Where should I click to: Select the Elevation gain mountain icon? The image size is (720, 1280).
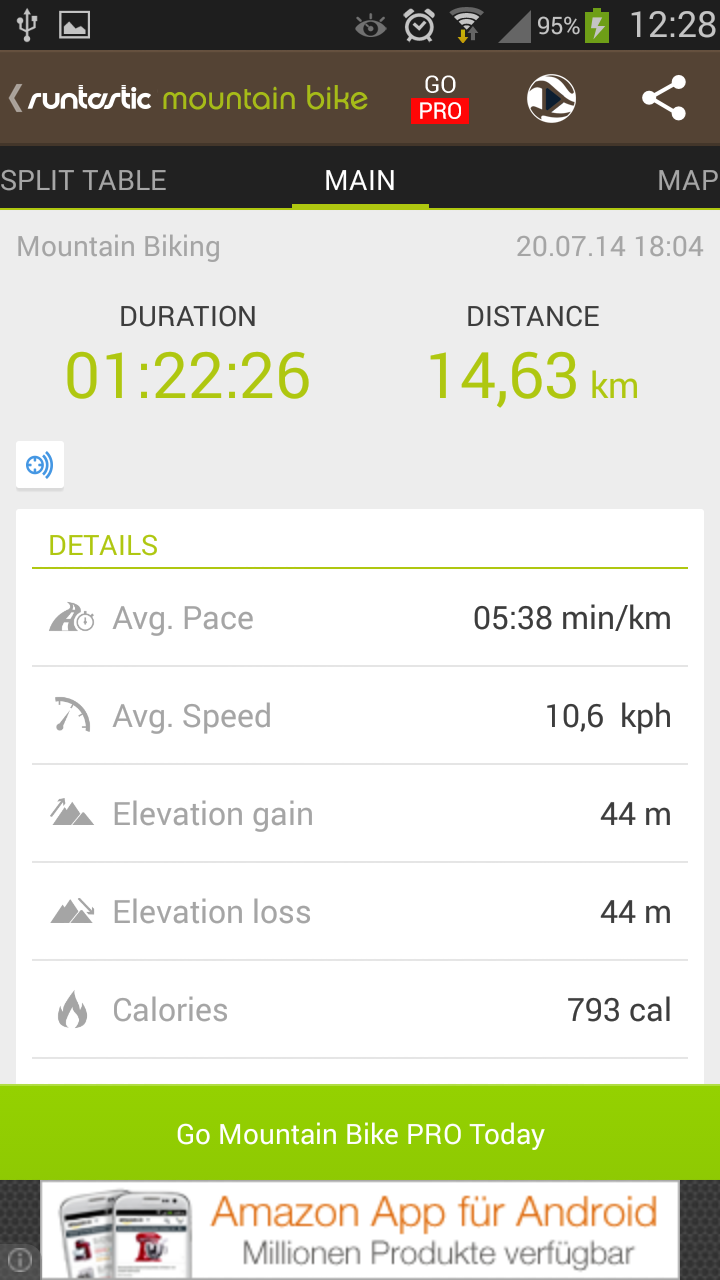70,813
